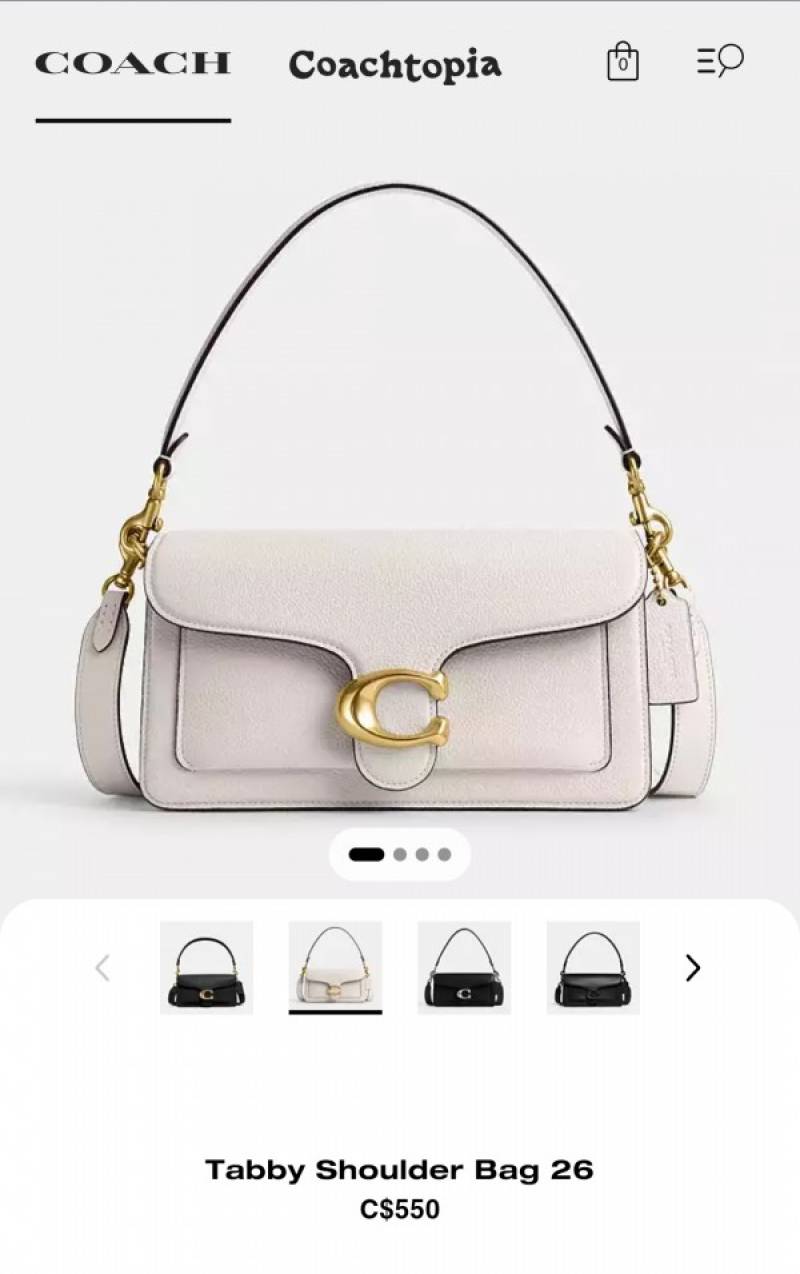Show next color thumbnails with right arrow

pyautogui.click(x=692, y=968)
